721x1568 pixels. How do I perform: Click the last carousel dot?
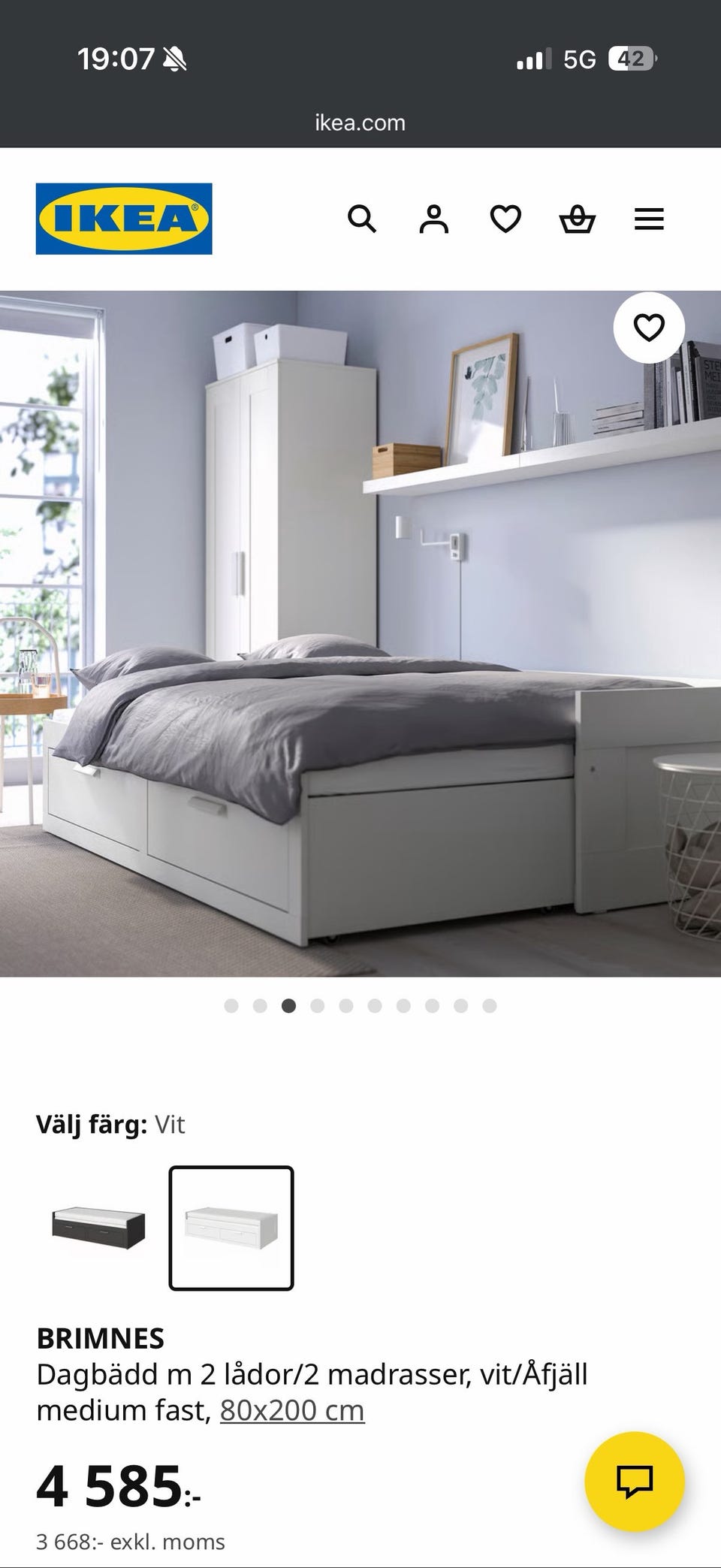pos(490,1004)
